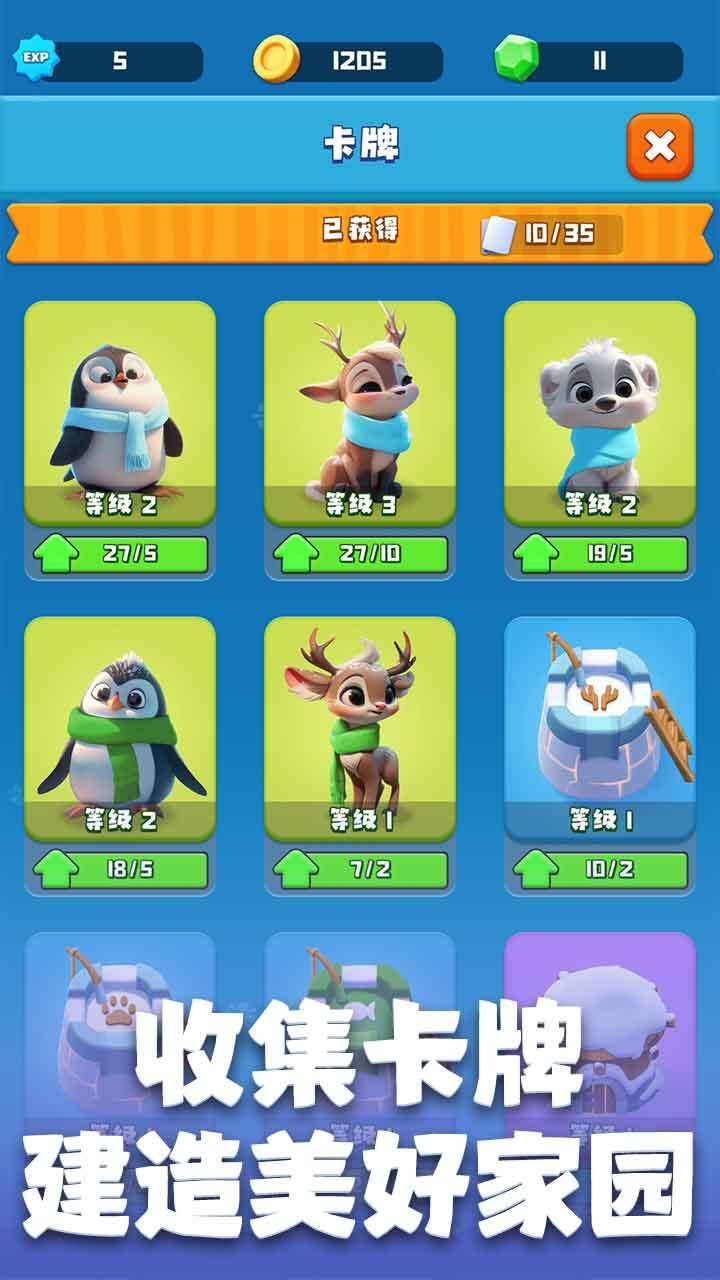
Task: Upgrade the card showing 27/5
Action: coord(121,554)
